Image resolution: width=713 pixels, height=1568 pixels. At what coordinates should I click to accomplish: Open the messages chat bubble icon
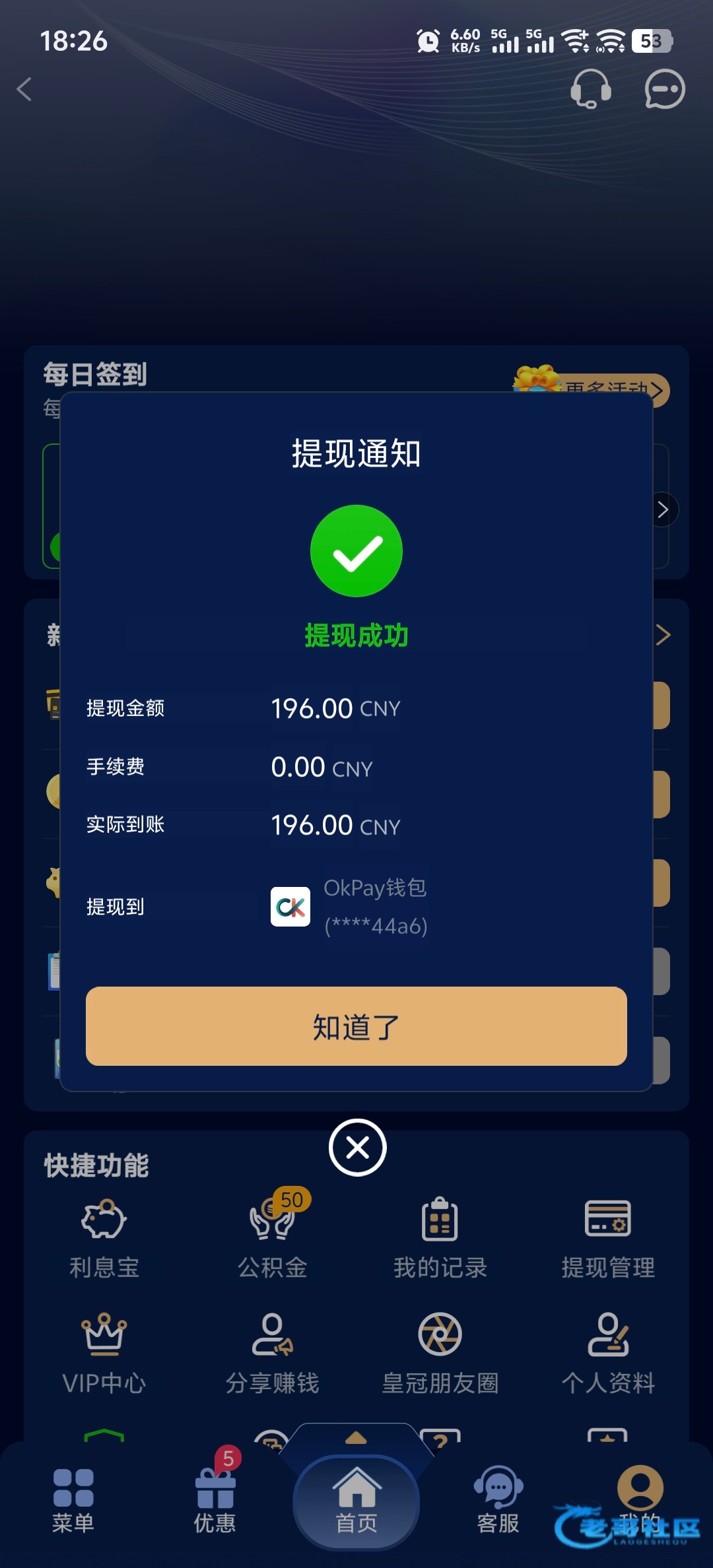click(x=664, y=89)
